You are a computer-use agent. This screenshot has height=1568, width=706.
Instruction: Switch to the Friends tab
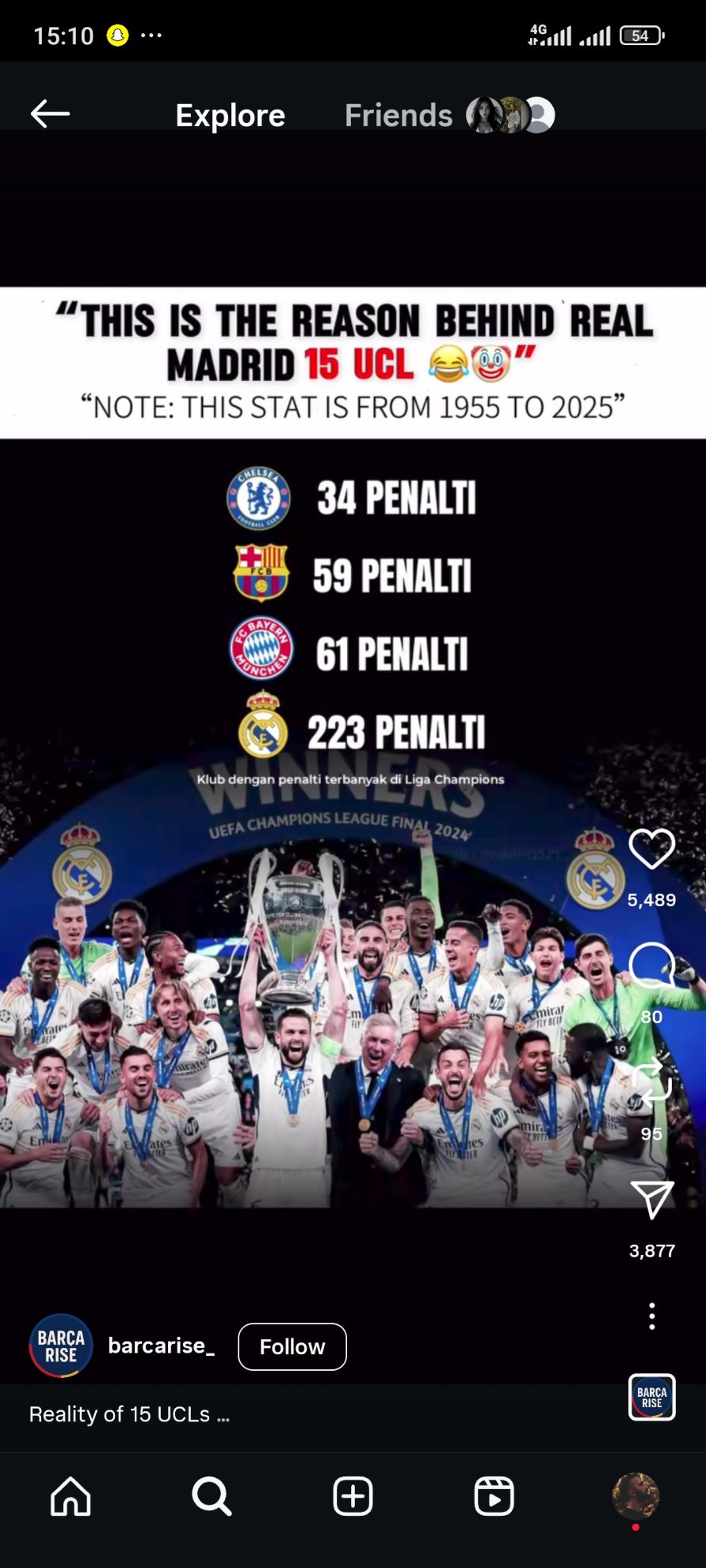[399, 116]
